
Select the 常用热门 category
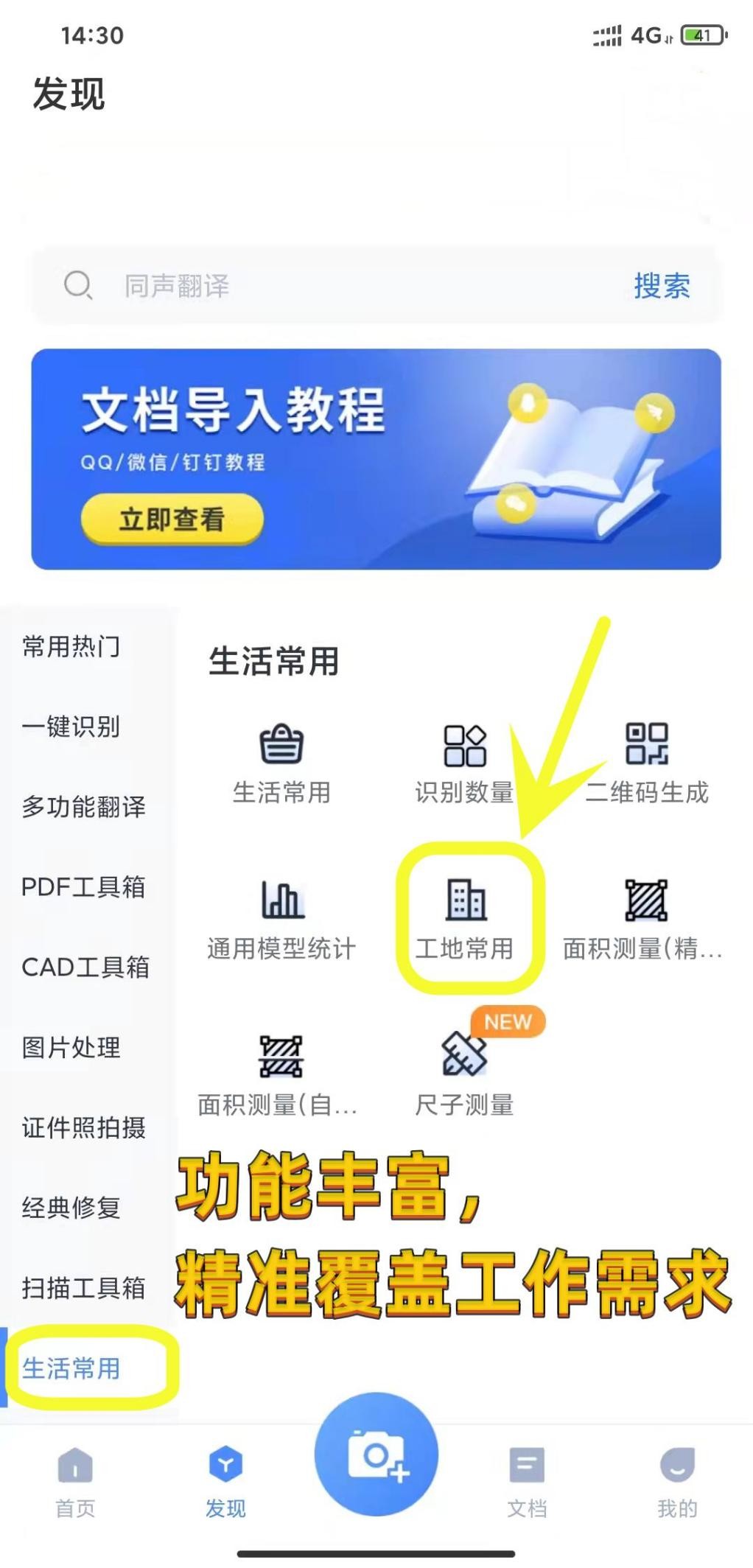(71, 646)
